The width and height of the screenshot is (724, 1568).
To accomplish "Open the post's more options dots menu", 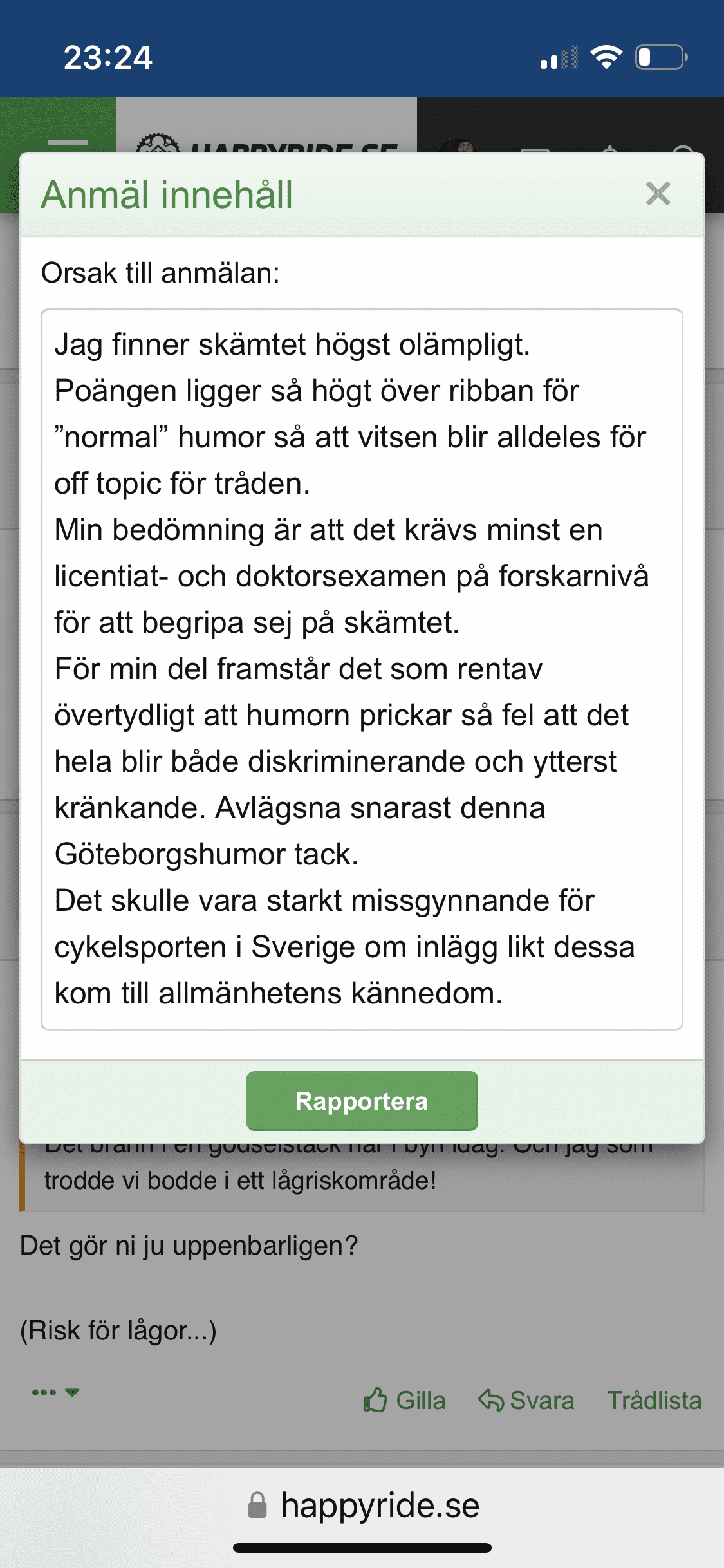I will 55,1392.
